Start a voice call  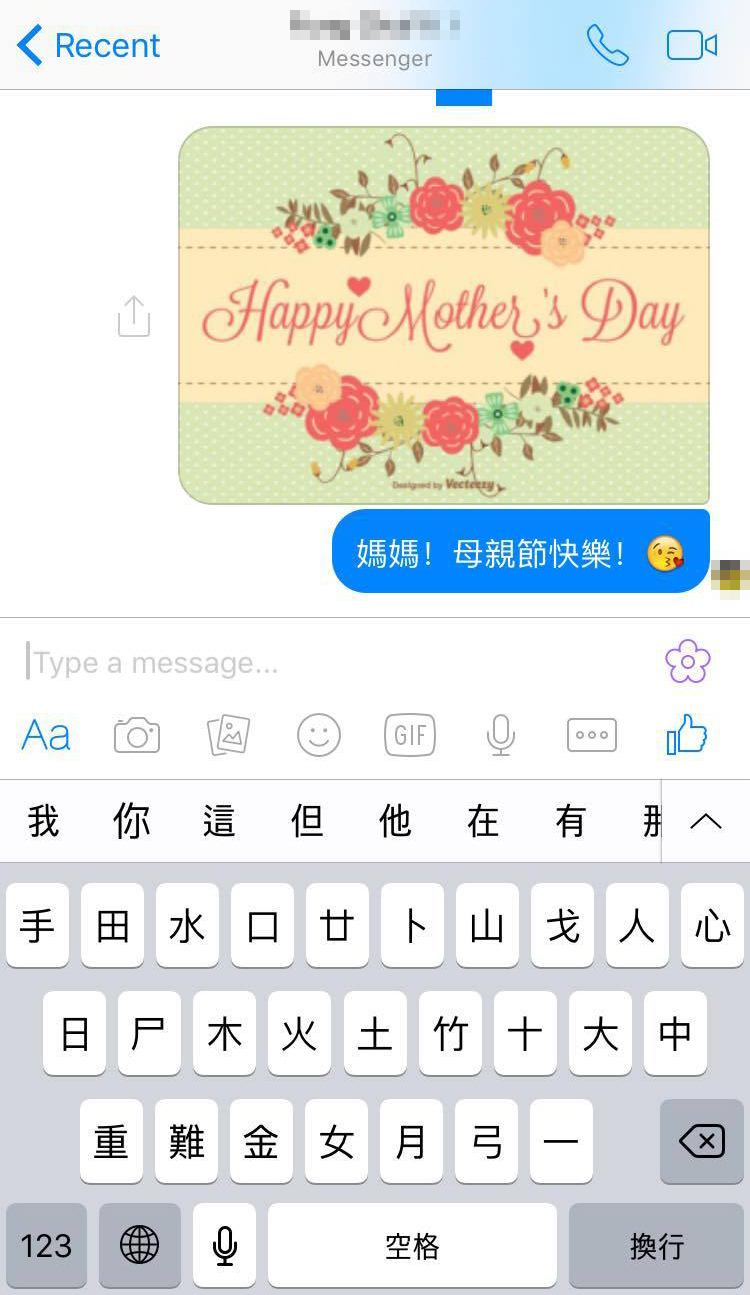607,46
